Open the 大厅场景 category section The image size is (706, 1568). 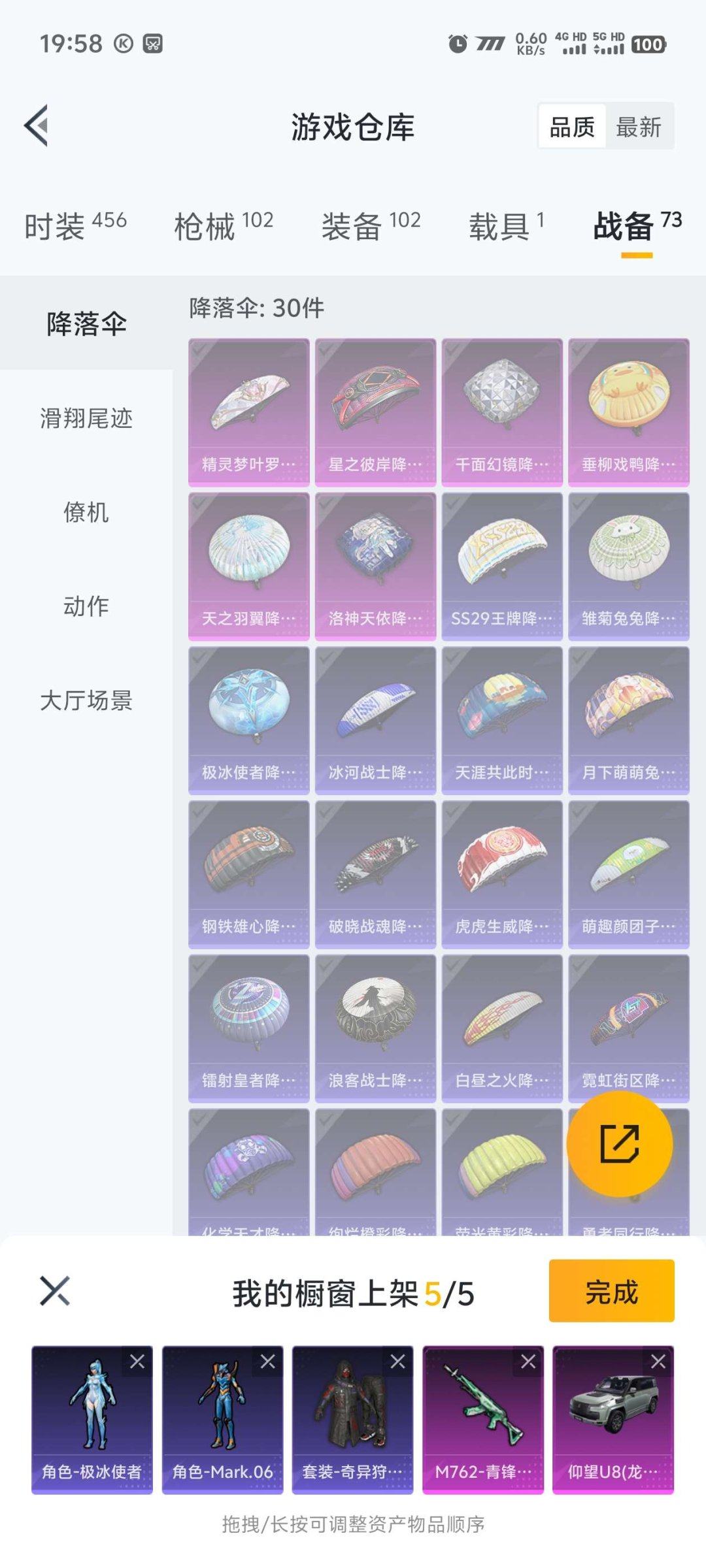pyautogui.click(x=86, y=700)
